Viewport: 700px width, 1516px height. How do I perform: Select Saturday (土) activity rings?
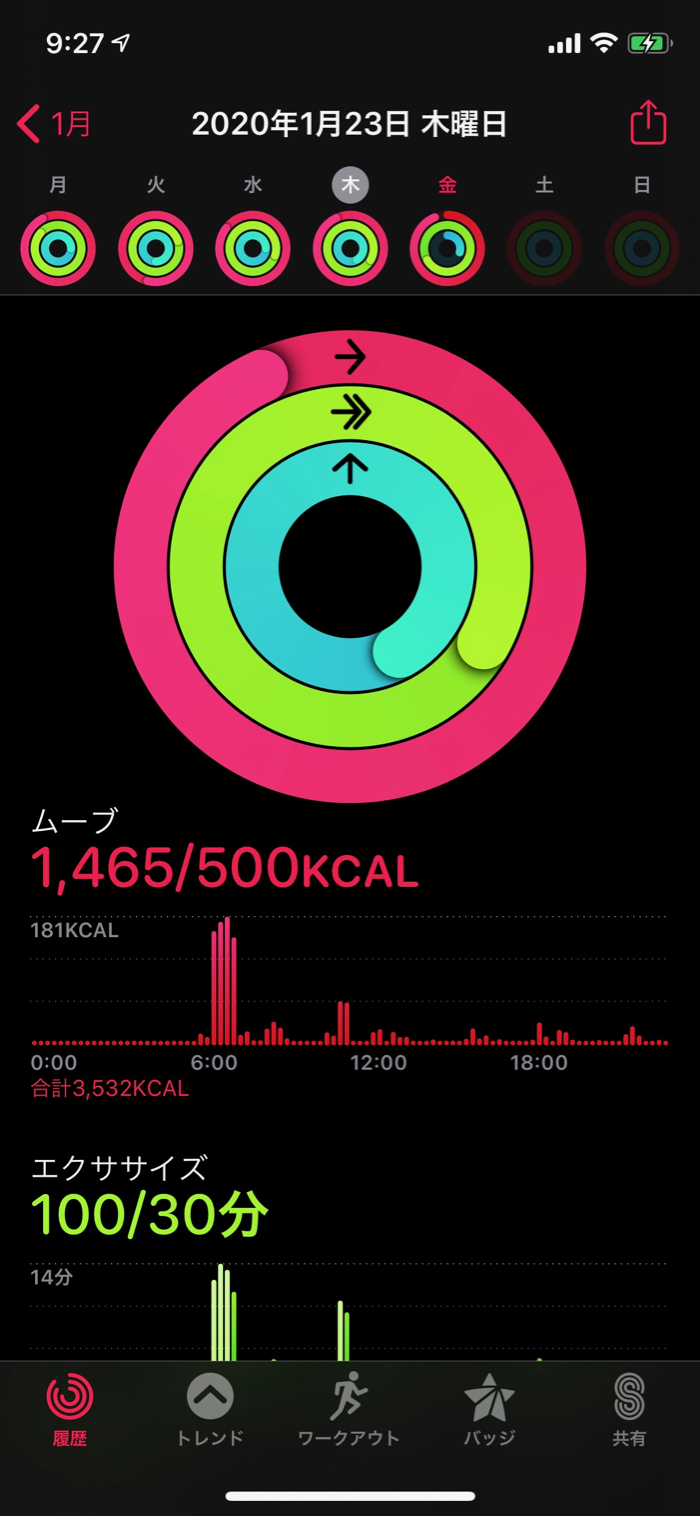(x=544, y=248)
